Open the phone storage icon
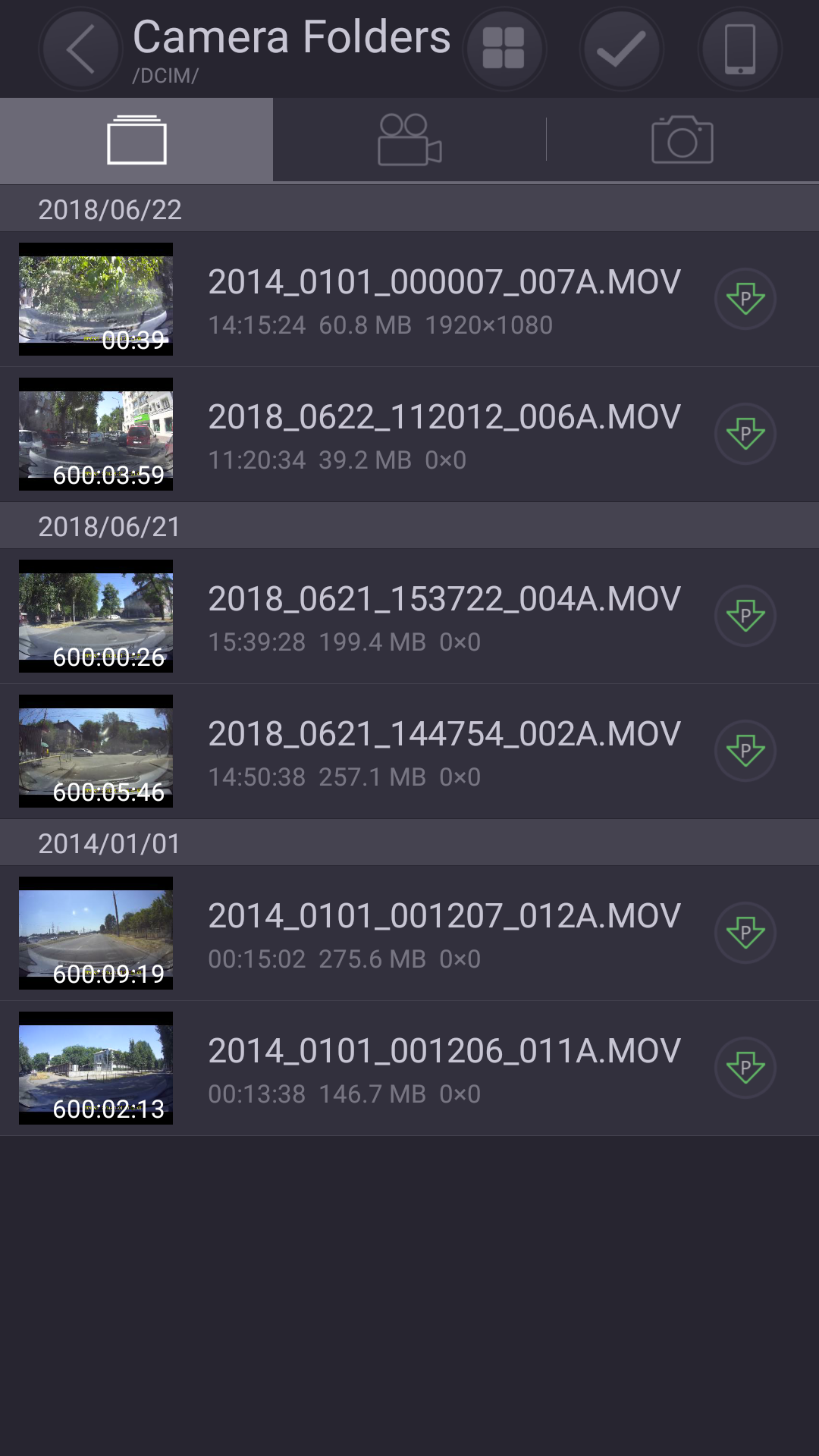The width and height of the screenshot is (819, 1456). coord(739,49)
